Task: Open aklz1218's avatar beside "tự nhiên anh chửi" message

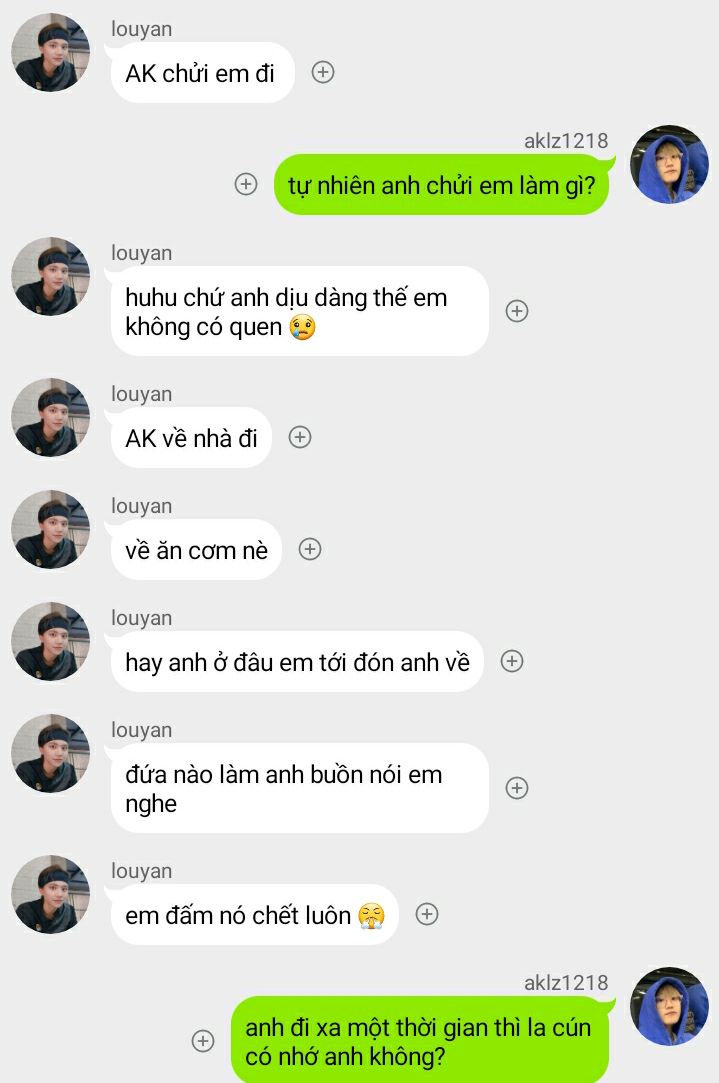Action: [669, 165]
